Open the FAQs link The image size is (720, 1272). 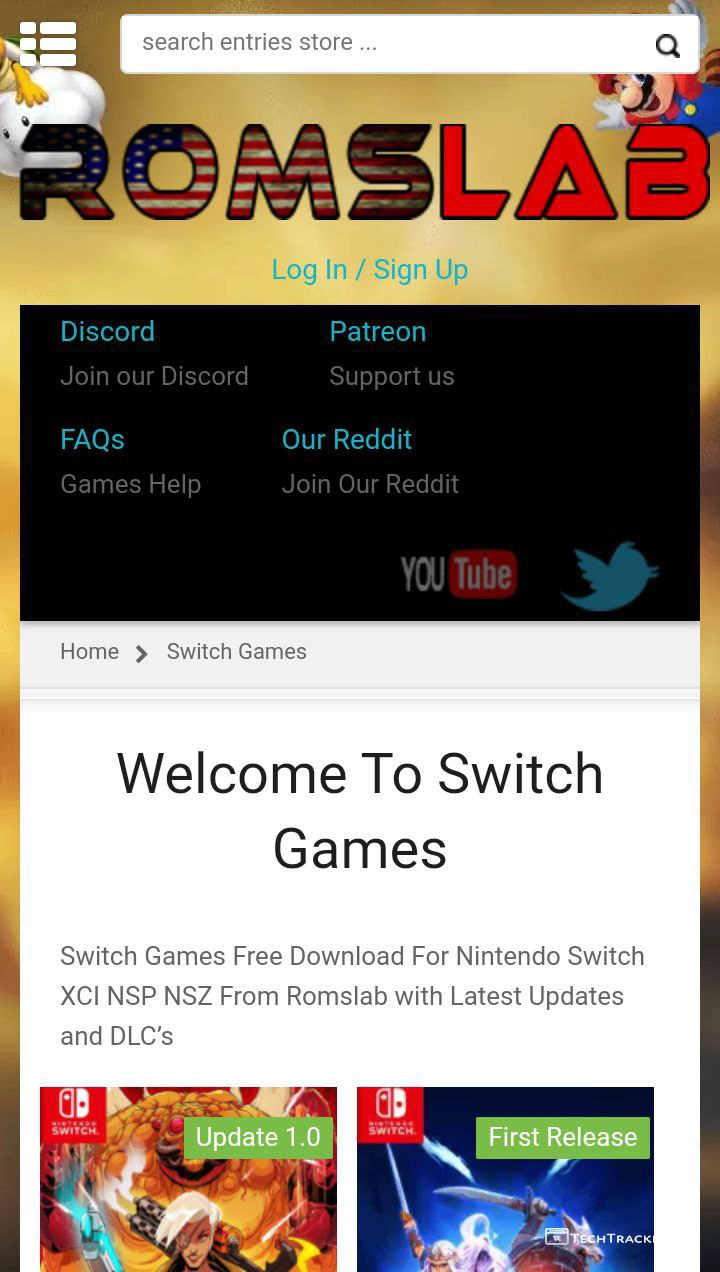click(92, 440)
